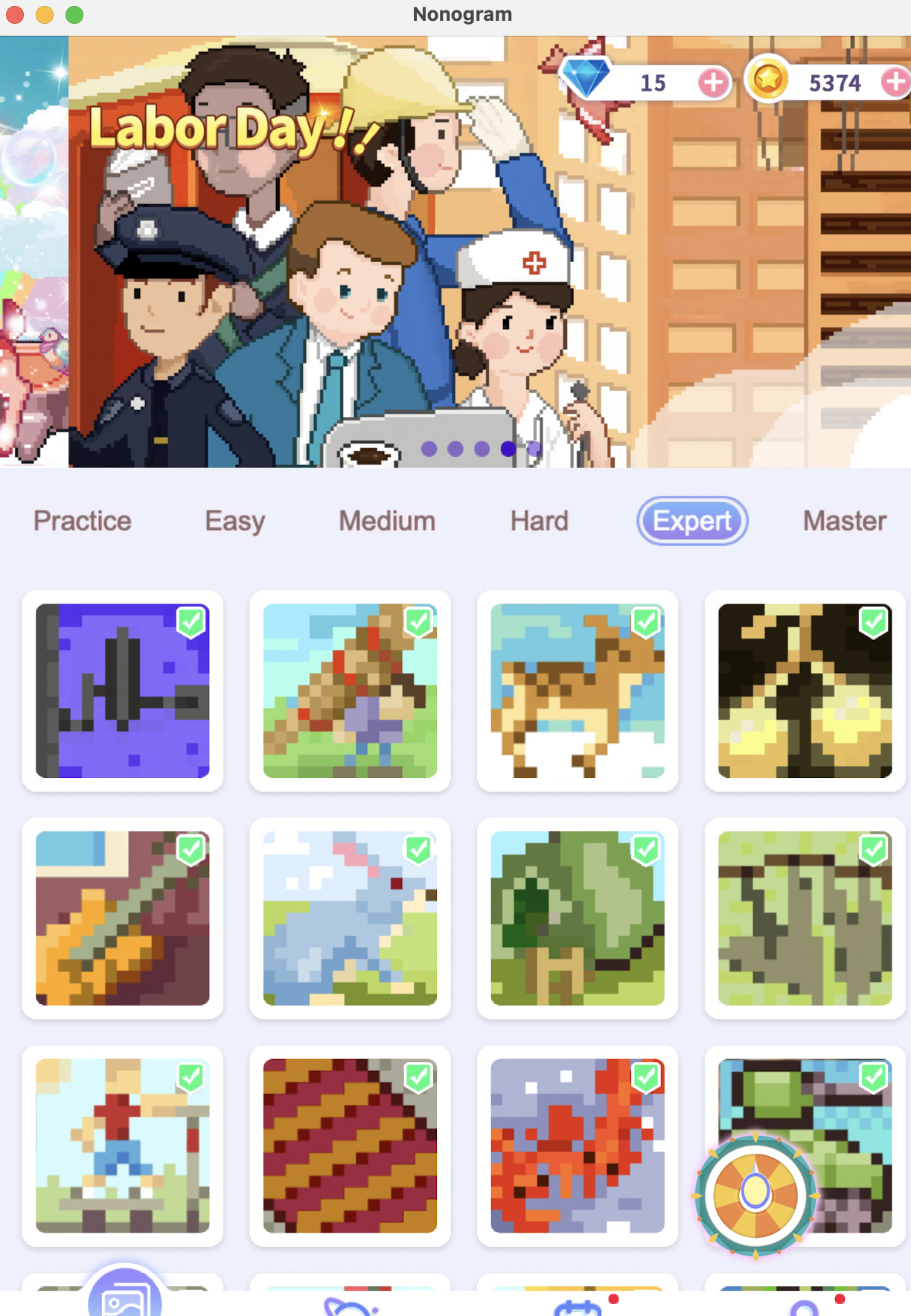Open the hanging sloth puzzle
Image resolution: width=911 pixels, height=1316 pixels.
coord(805,919)
